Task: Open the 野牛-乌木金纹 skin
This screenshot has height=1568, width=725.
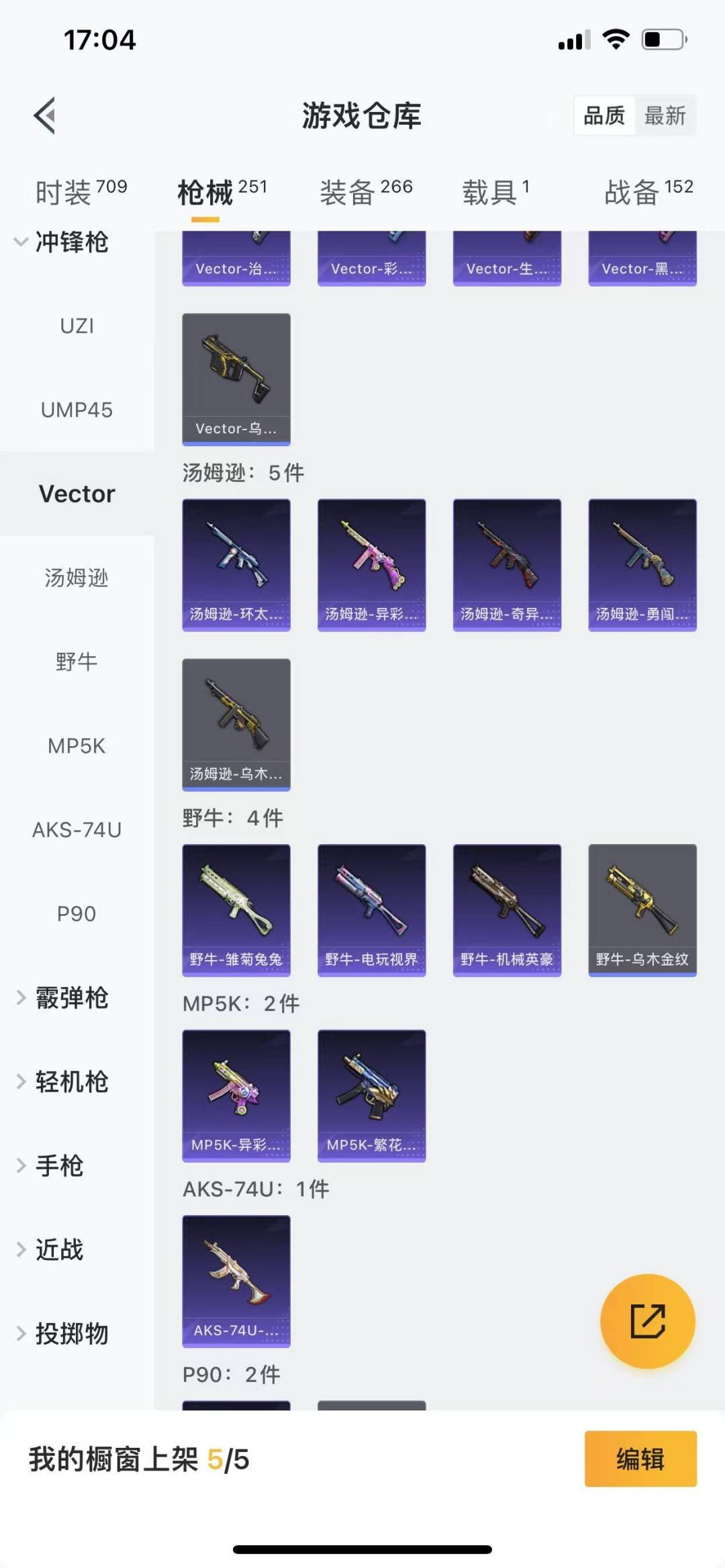Action: point(642,910)
